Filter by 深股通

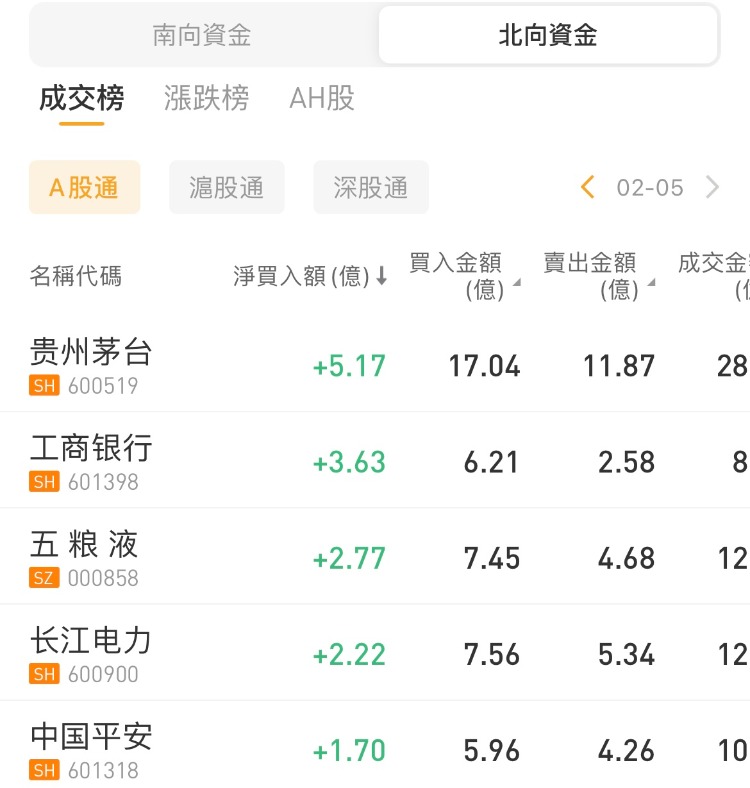pos(370,187)
